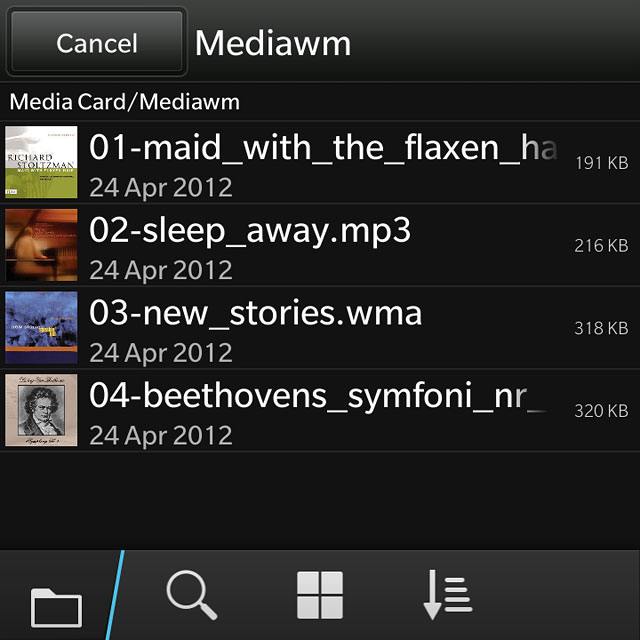
Task: Select 01-maid_with_the_flaxen_hair file
Action: [320, 163]
